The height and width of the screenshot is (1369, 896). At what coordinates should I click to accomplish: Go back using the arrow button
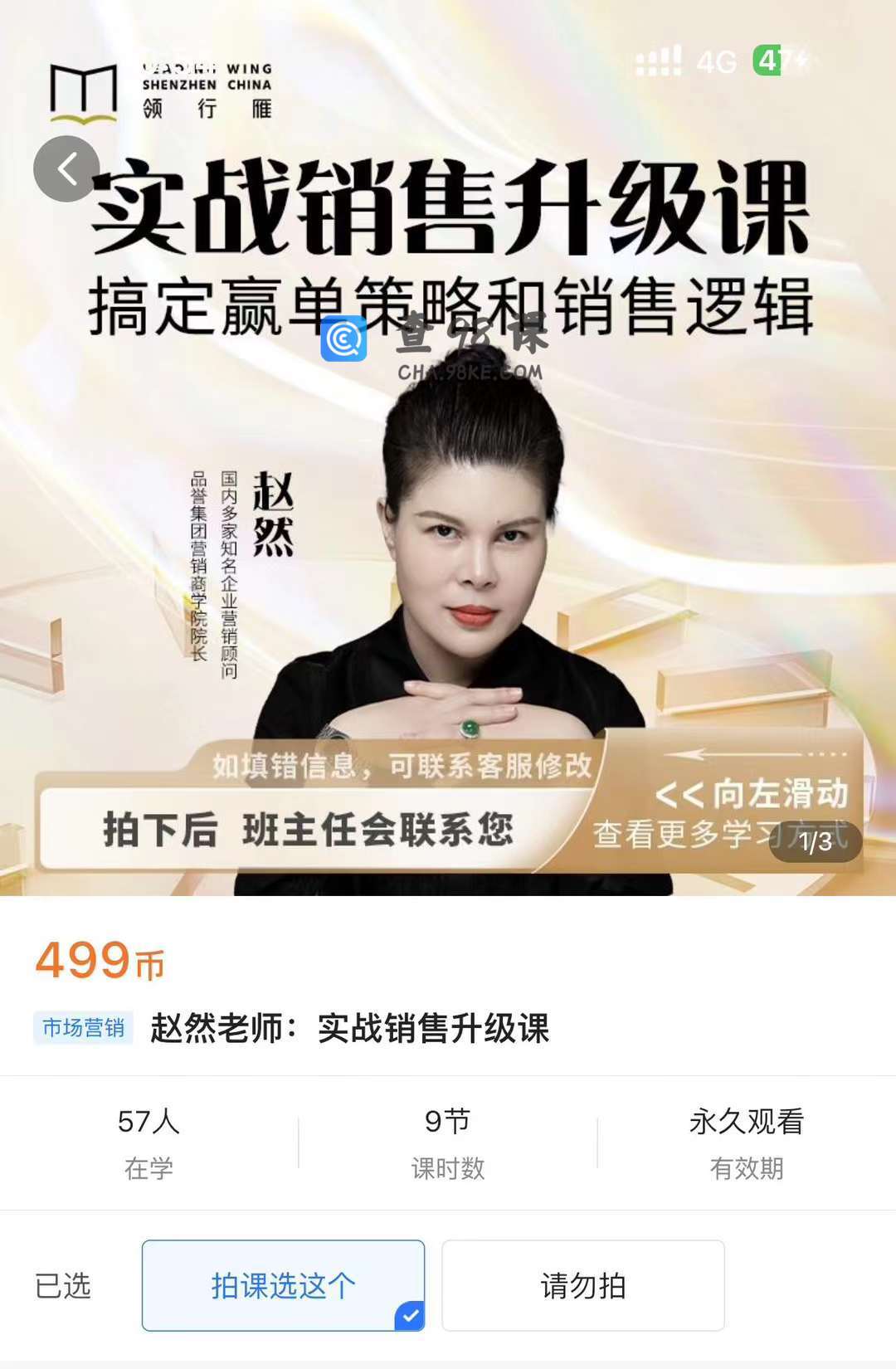[x=66, y=169]
